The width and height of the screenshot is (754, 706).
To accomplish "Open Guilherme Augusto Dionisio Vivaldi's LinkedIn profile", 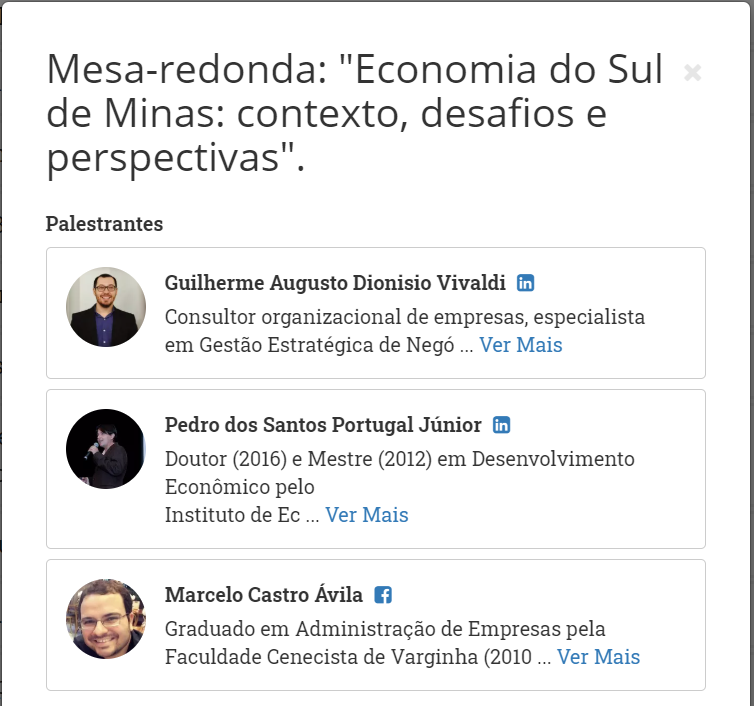I will [x=525, y=283].
